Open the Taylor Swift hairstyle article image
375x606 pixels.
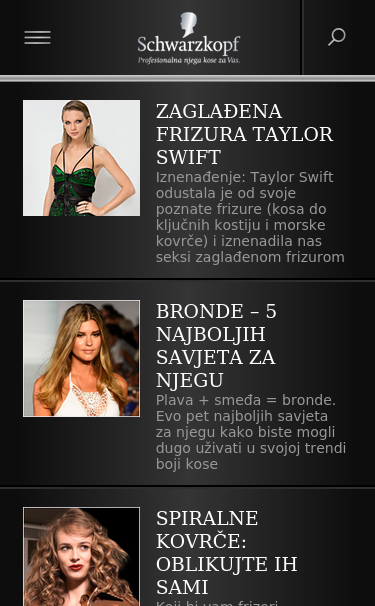pos(82,158)
